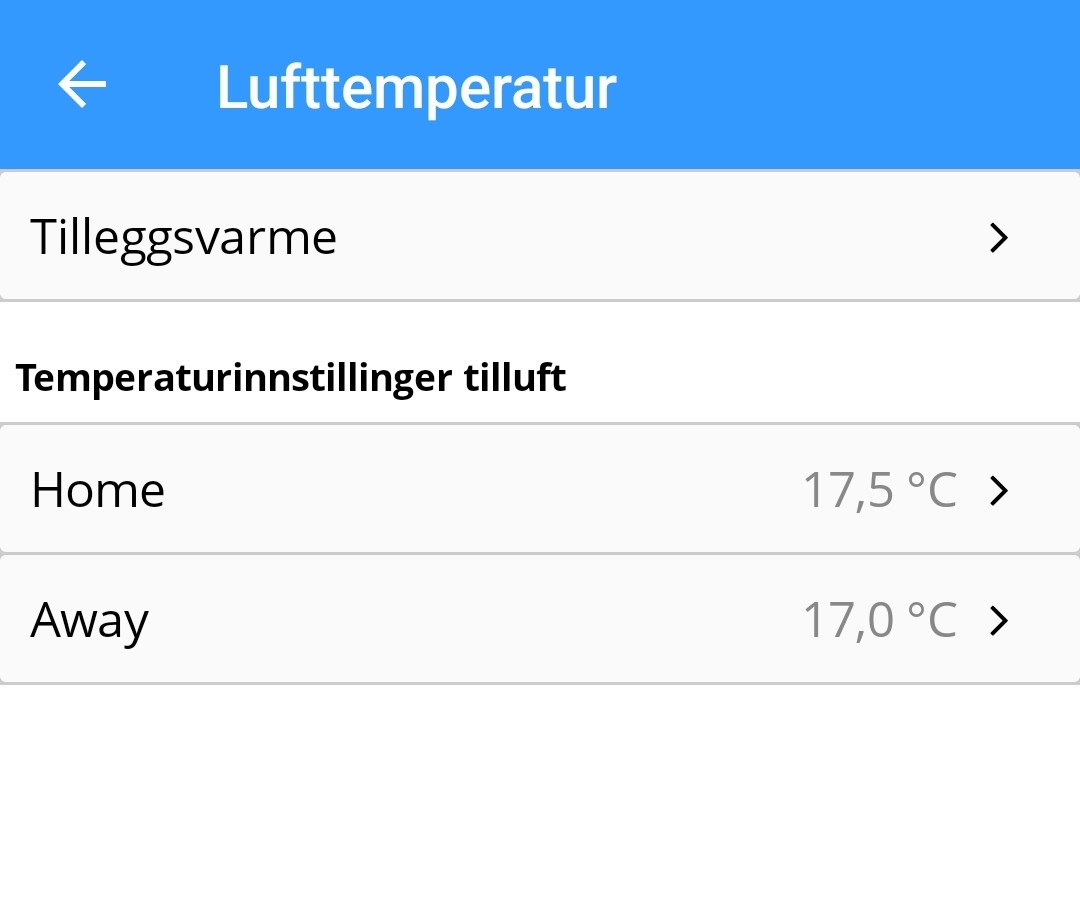Open the Tilleggsvarme settings row

(x=540, y=237)
